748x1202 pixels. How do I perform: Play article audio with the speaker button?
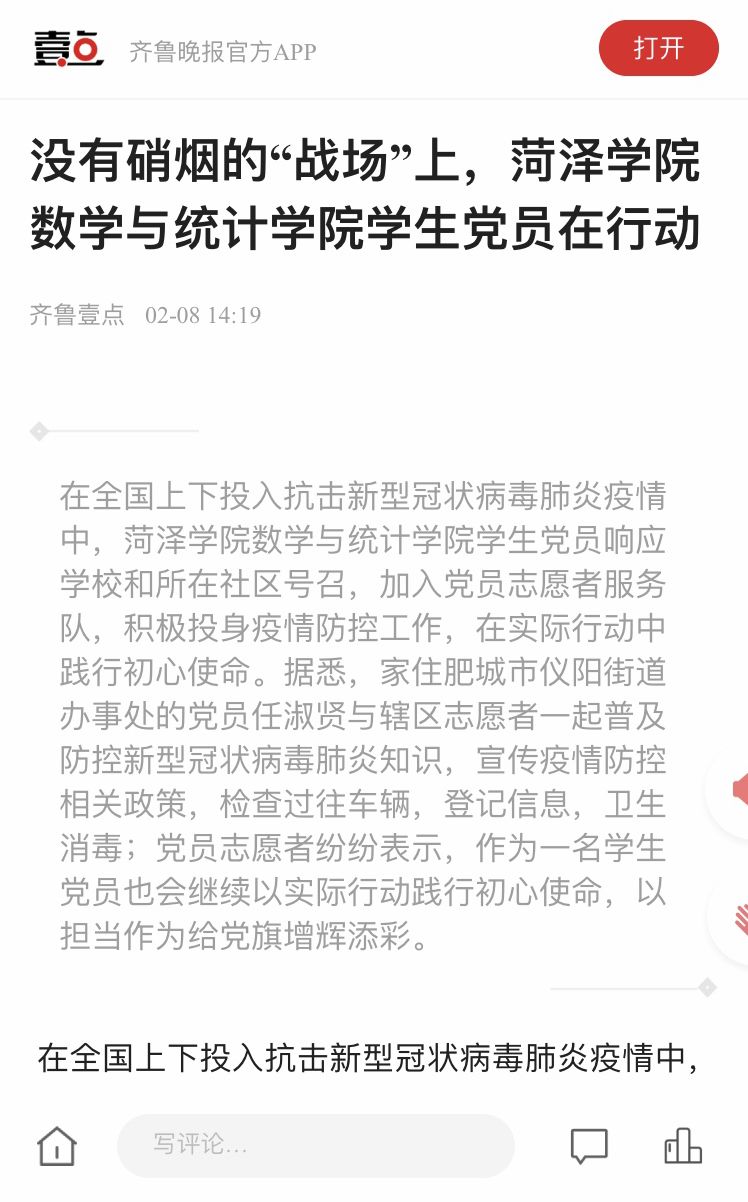[736, 790]
